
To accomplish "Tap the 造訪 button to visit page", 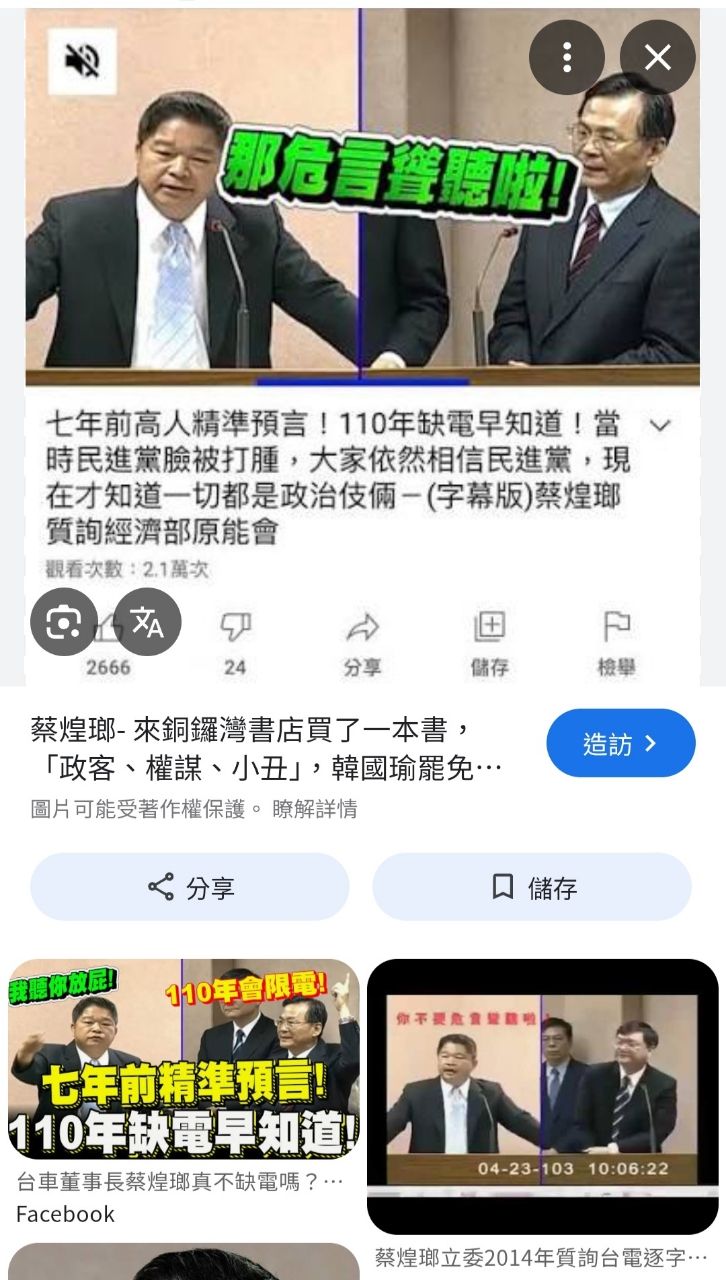I will click(620, 743).
